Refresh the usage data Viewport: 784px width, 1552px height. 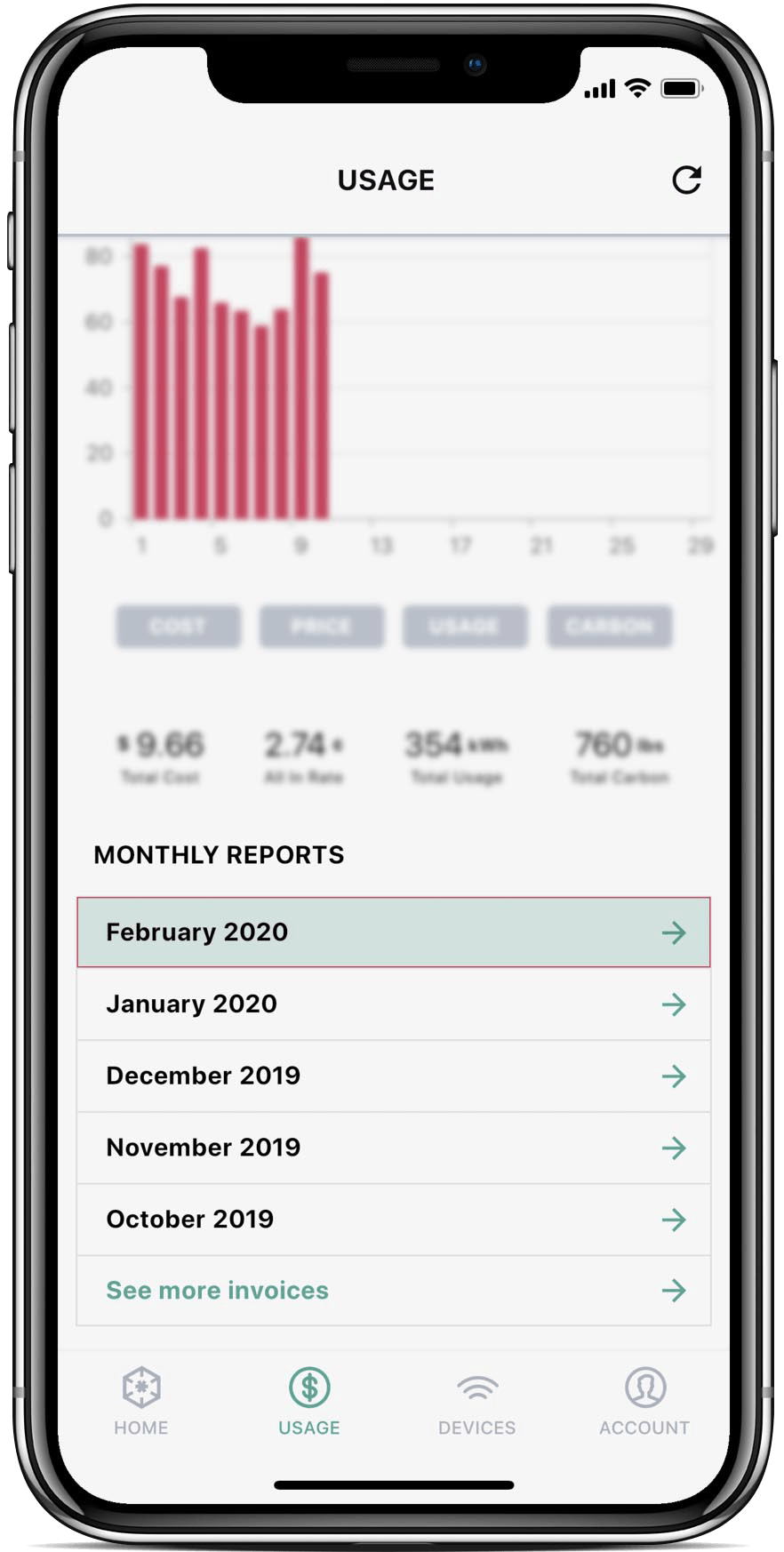pos(686,180)
